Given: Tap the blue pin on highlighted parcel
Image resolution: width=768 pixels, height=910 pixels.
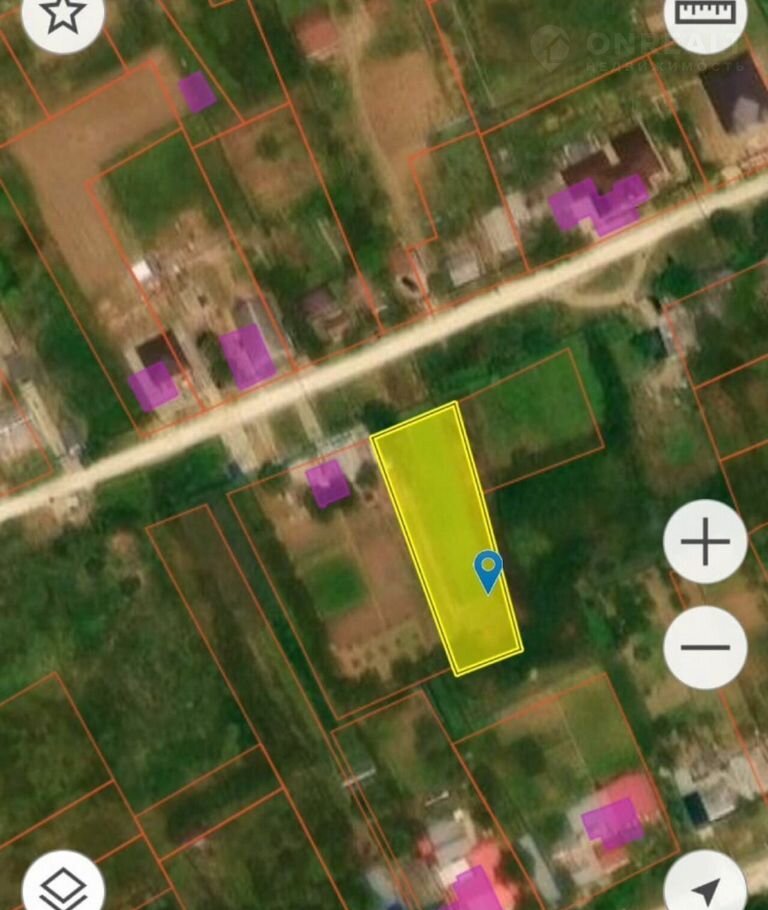Looking at the screenshot, I should 488,570.
